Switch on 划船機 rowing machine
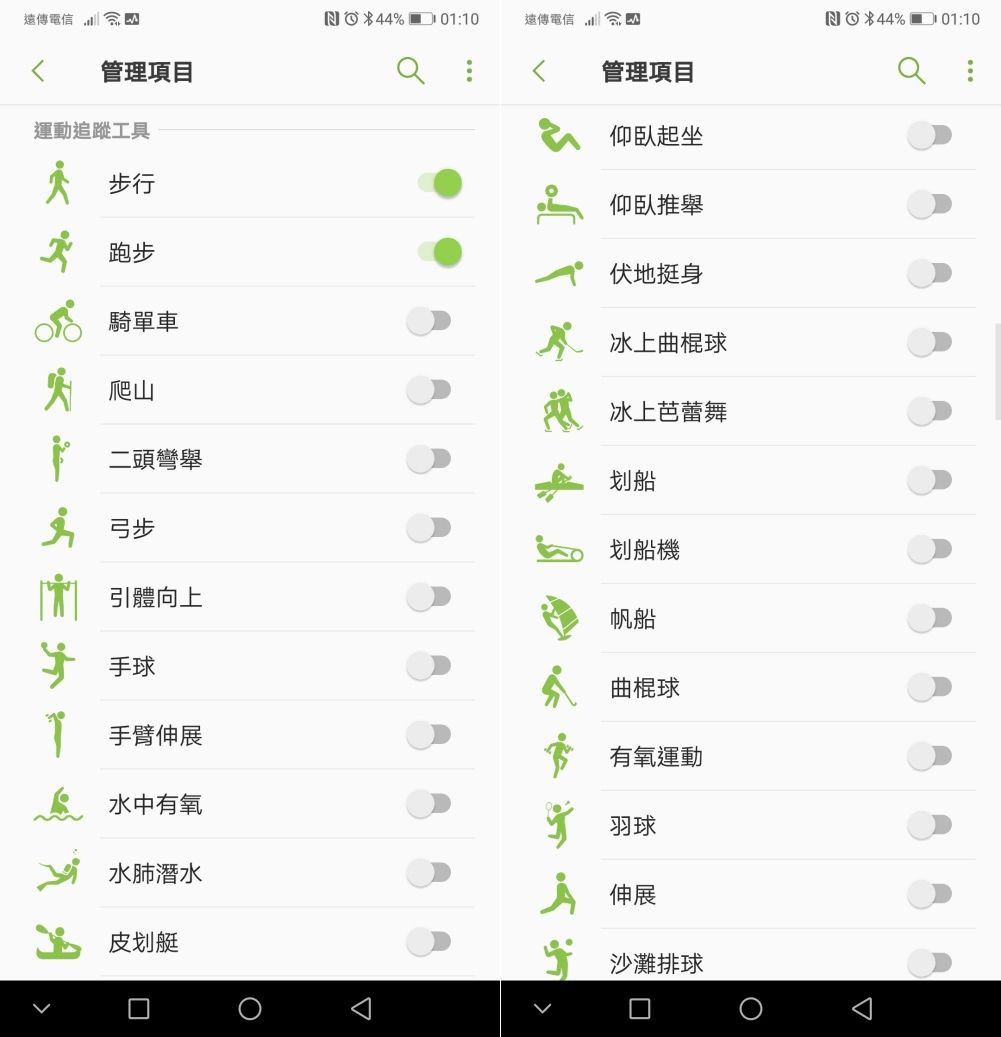 click(929, 549)
